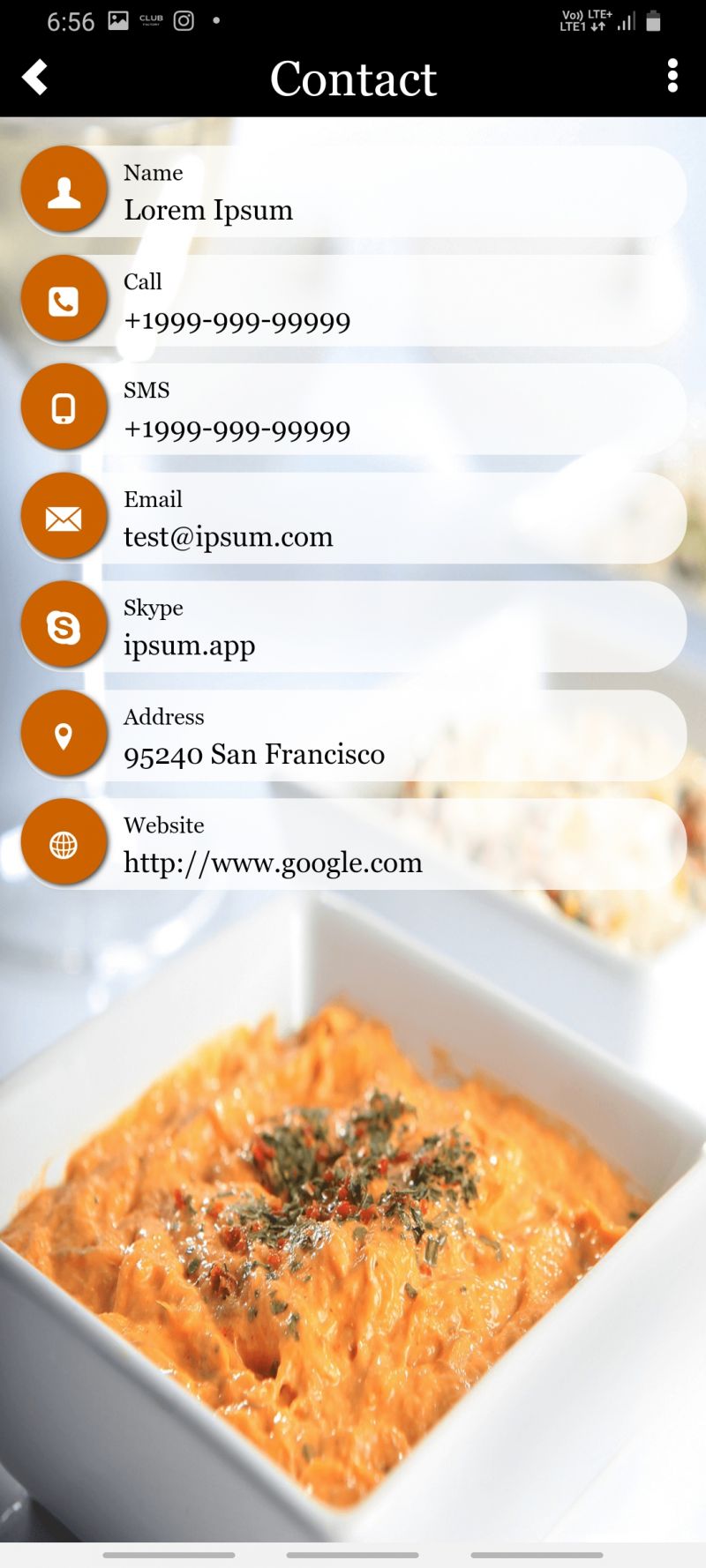Image resolution: width=706 pixels, height=1568 pixels.
Task: Open the three-dot overflow menu
Action: tap(672, 77)
